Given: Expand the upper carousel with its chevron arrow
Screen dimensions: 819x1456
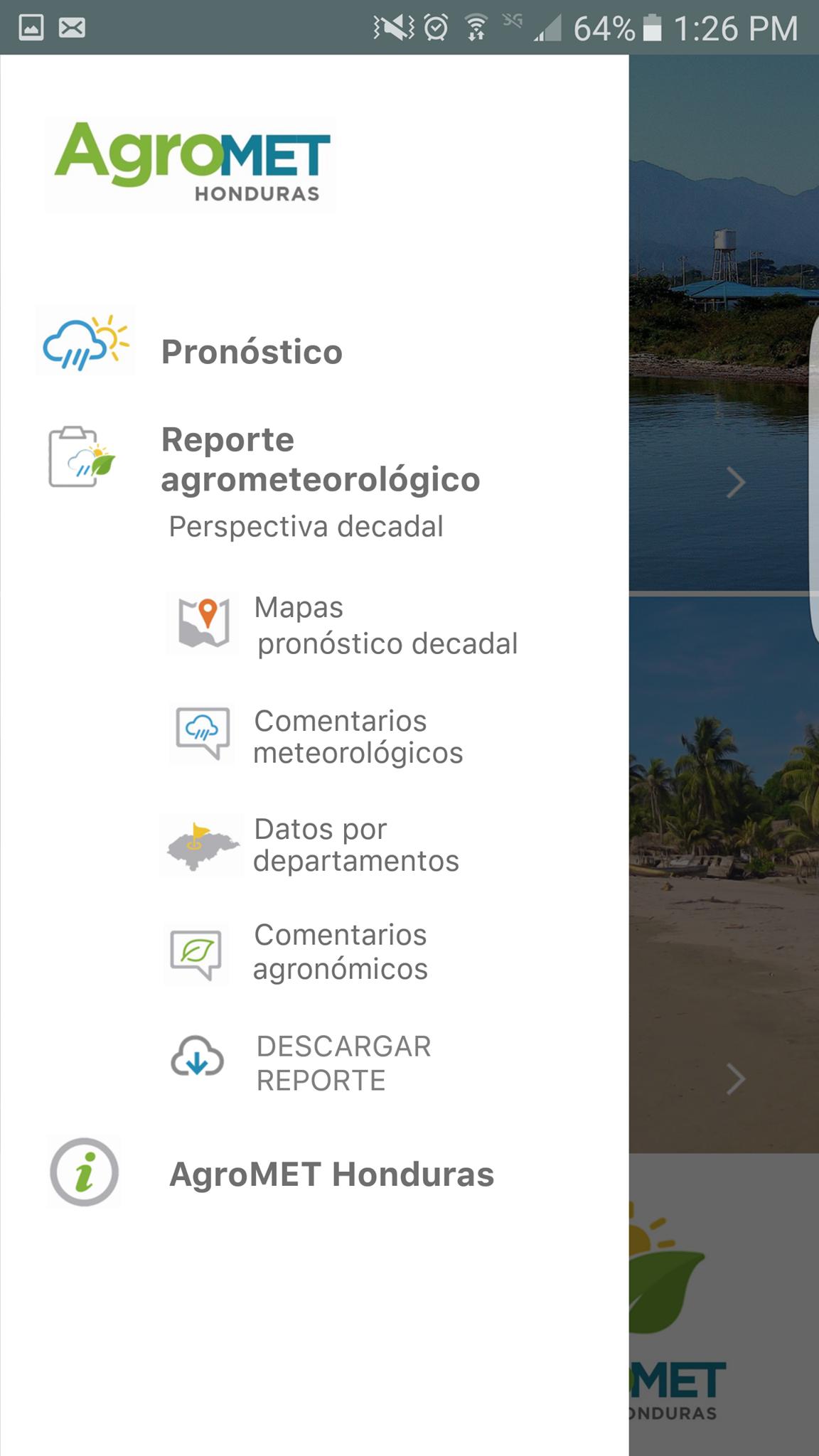Looking at the screenshot, I should (734, 482).
